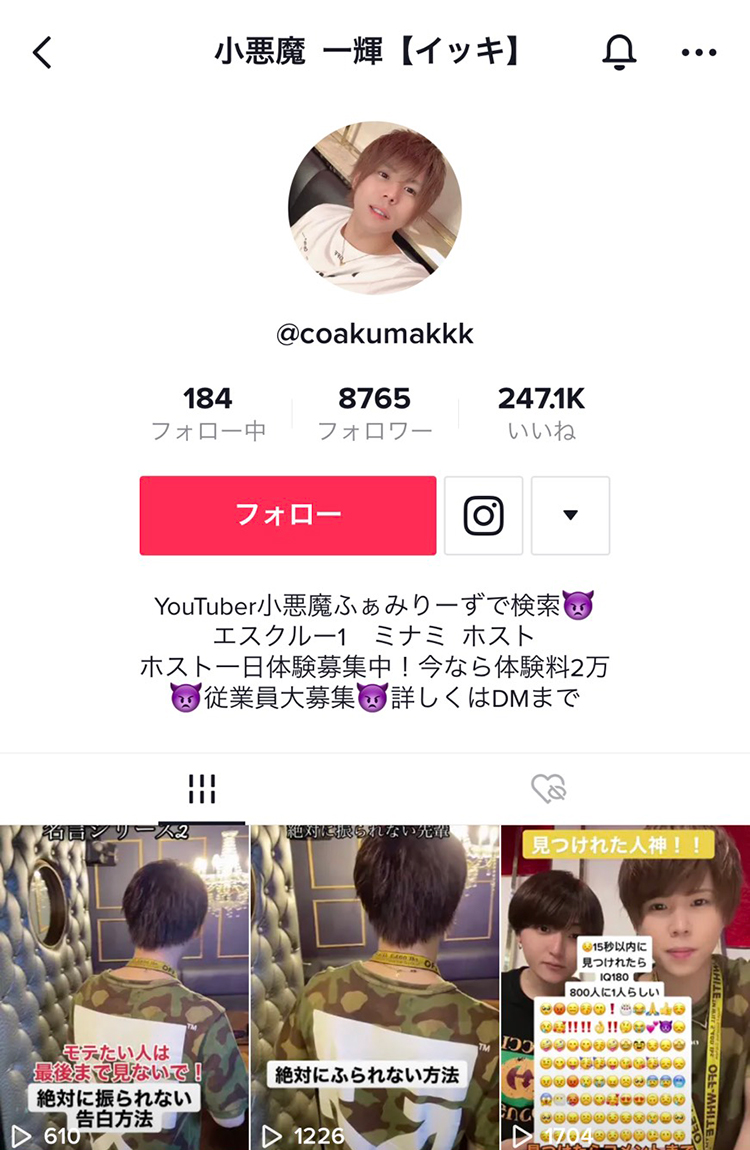
Task: Open the three-dot overflow menu
Action: [x=699, y=53]
